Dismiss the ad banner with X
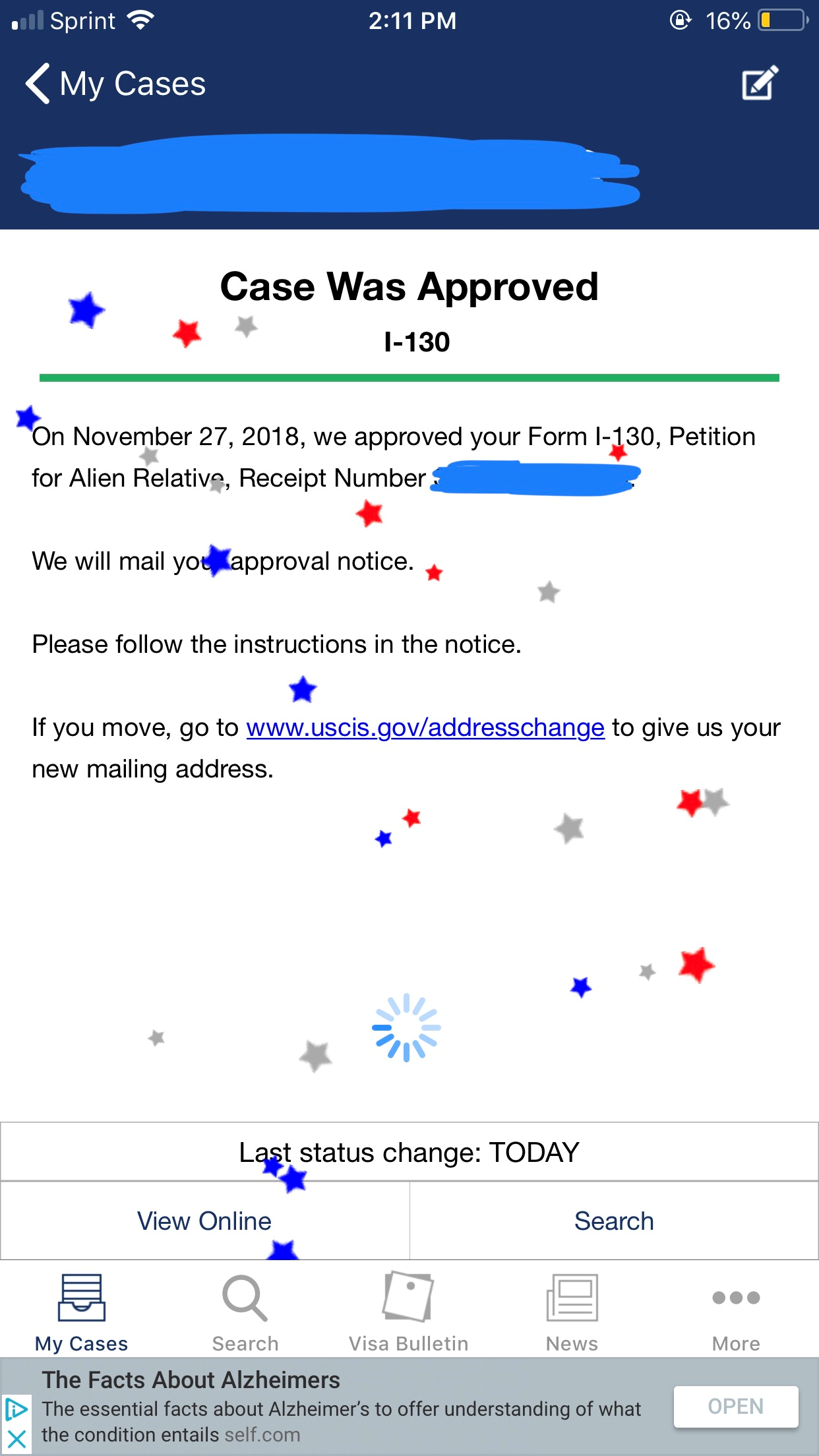 [x=16, y=1439]
